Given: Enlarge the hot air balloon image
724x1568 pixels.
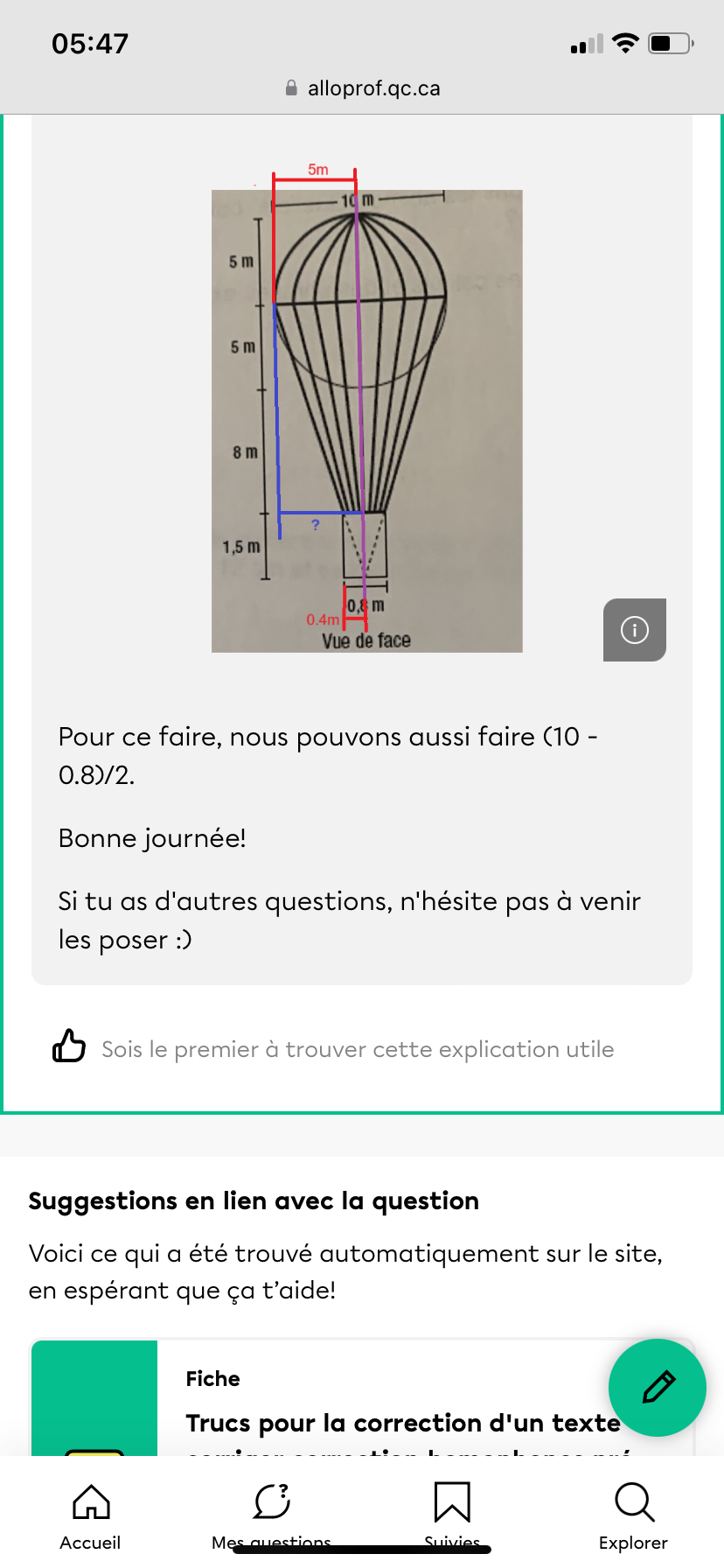Looking at the screenshot, I should [366, 420].
